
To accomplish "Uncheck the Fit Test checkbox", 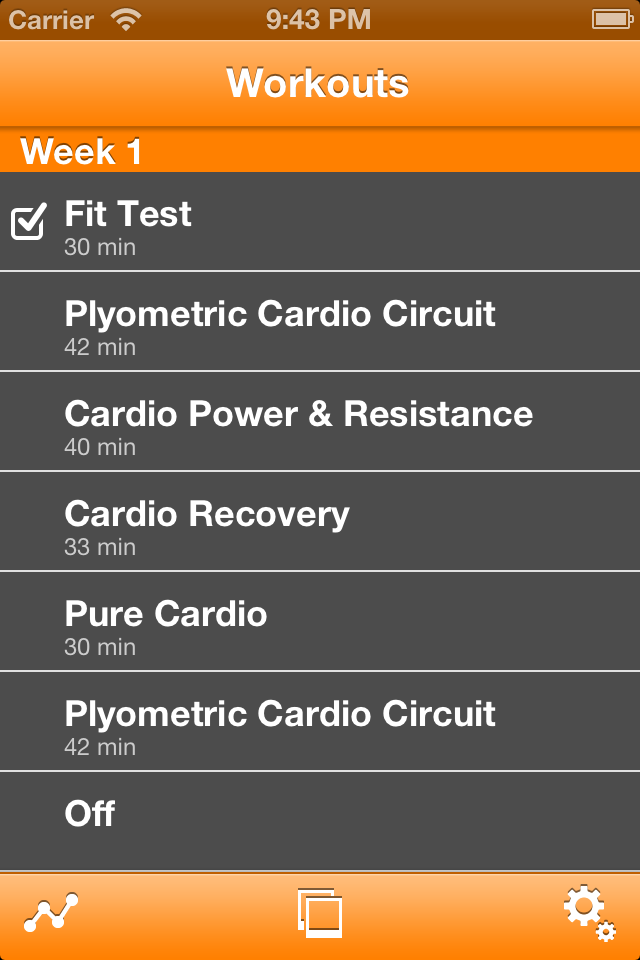I will coord(28,221).
